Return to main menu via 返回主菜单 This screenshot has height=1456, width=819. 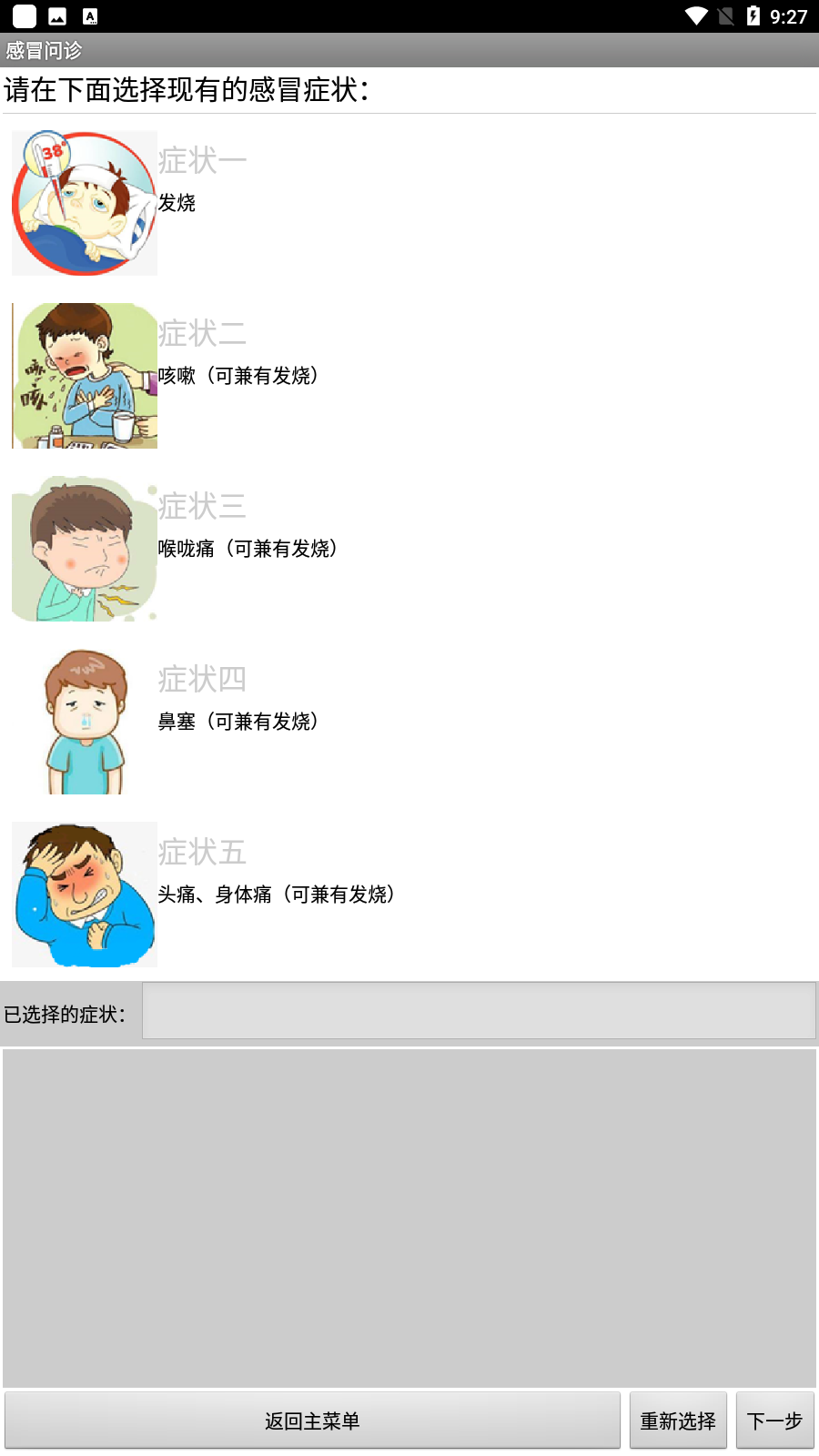pyautogui.click(x=312, y=1421)
